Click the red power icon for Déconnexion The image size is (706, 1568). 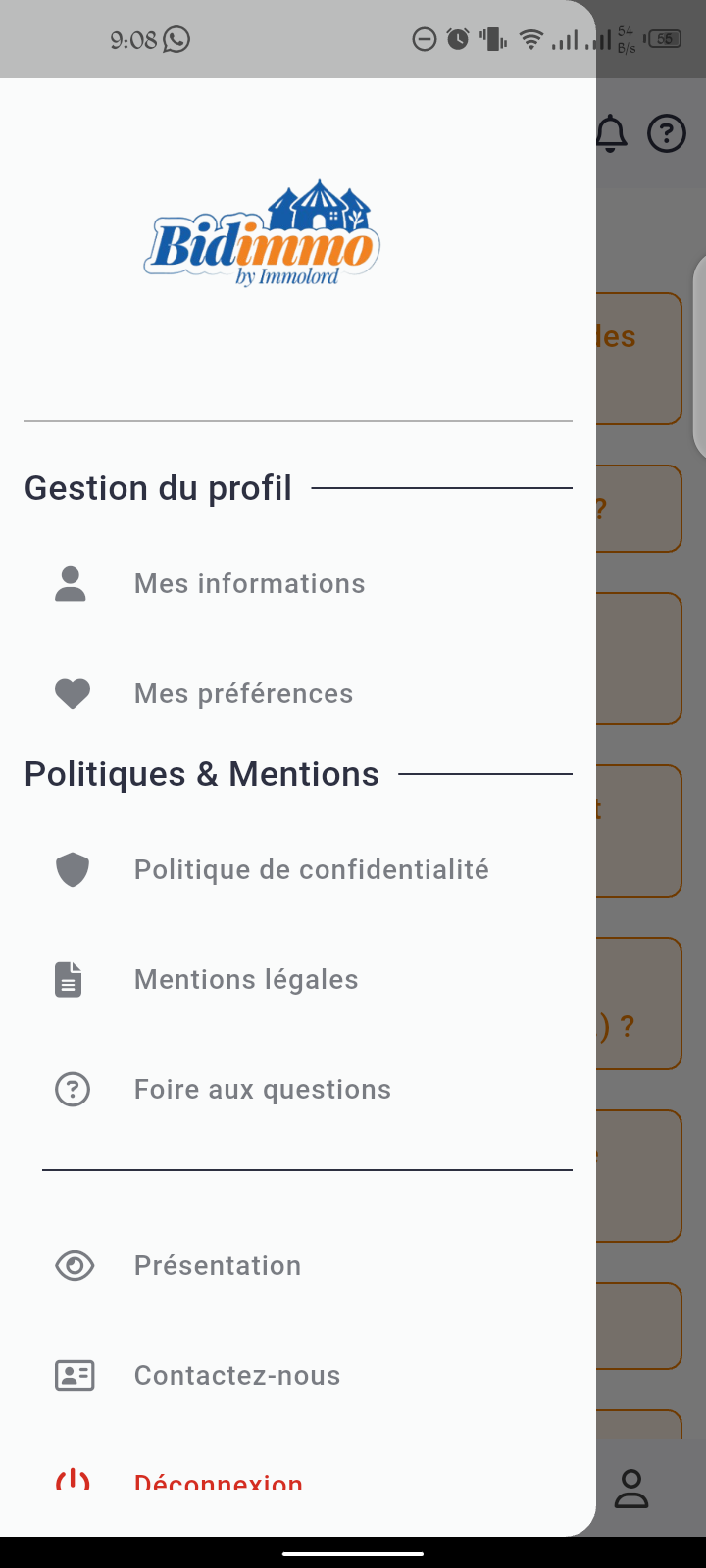point(75,1481)
